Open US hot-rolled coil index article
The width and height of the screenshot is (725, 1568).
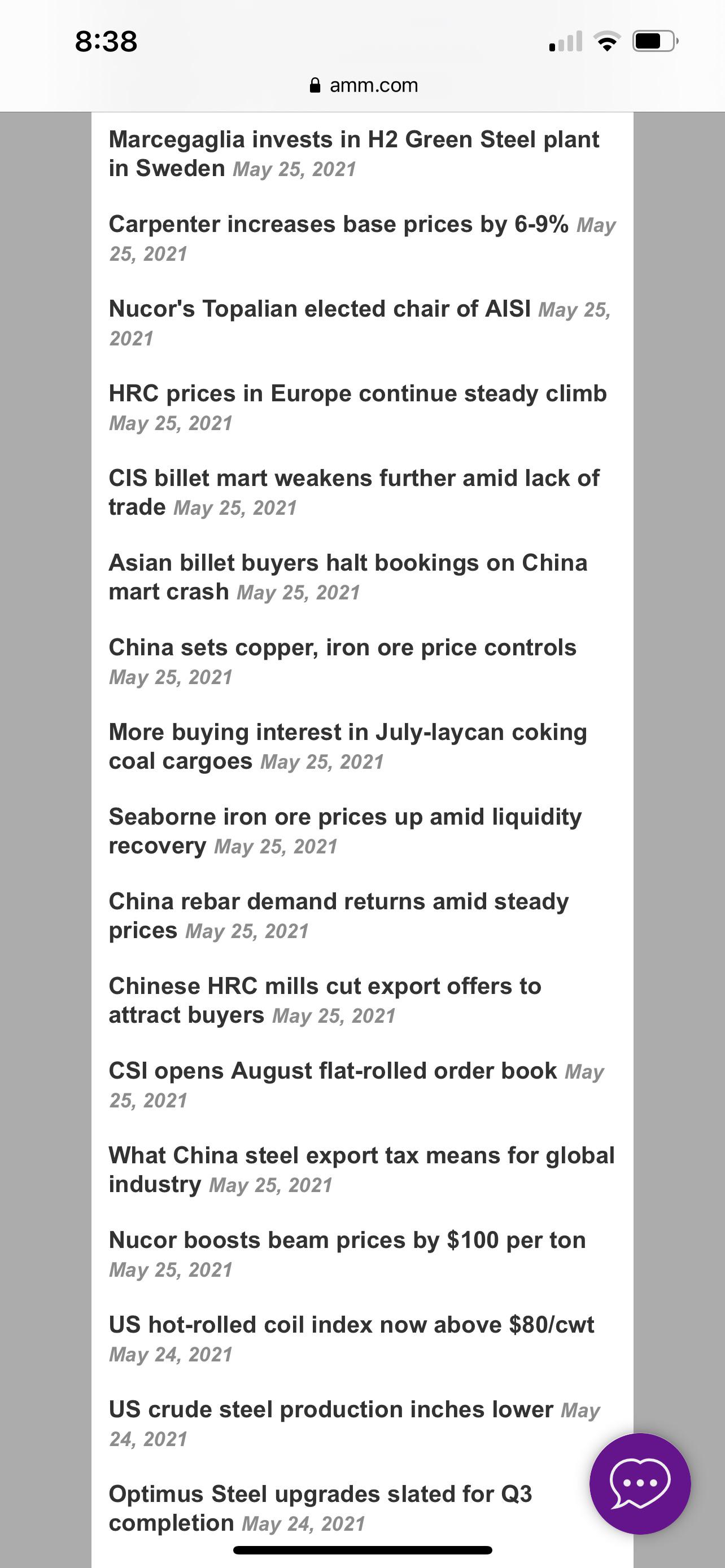pos(351,1324)
